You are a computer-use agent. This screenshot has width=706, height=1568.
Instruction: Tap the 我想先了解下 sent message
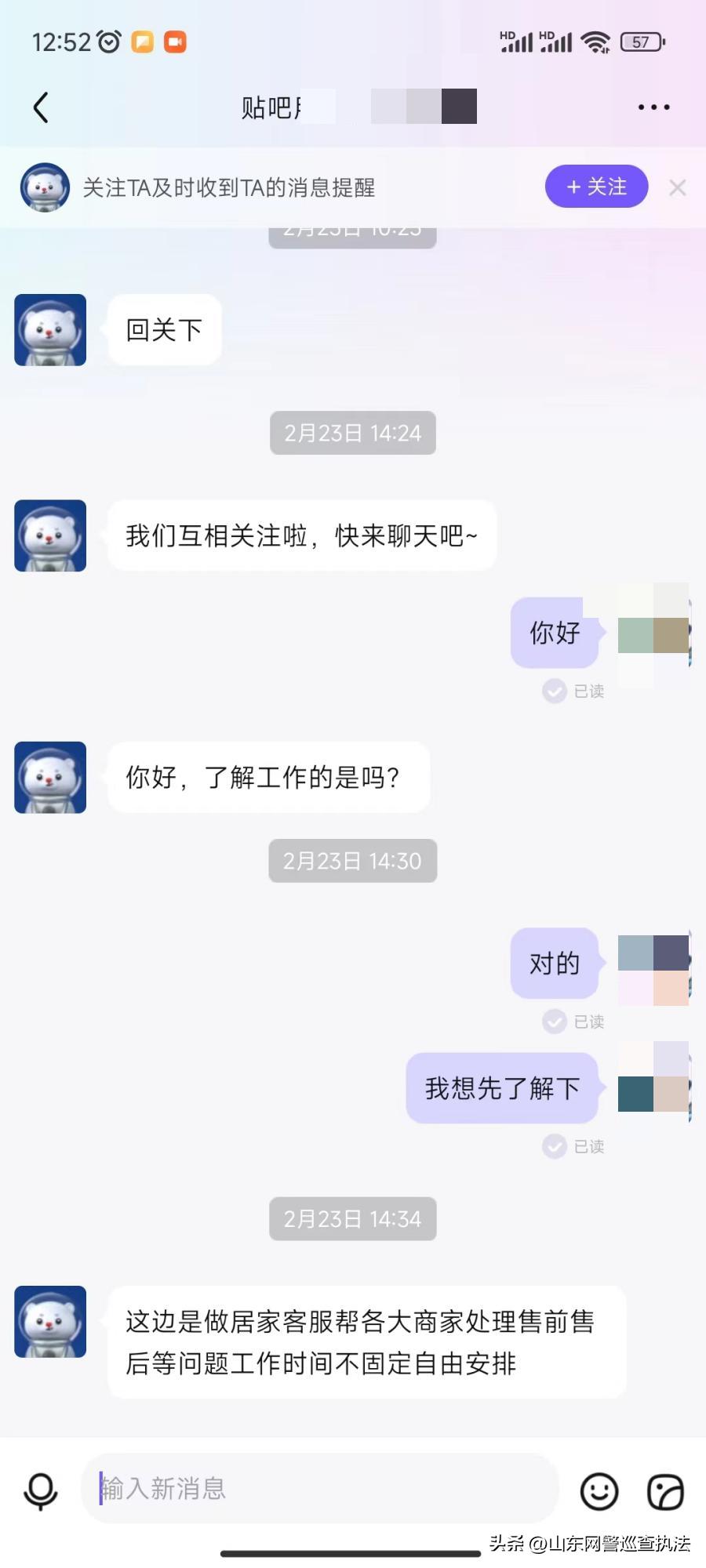pos(502,1088)
